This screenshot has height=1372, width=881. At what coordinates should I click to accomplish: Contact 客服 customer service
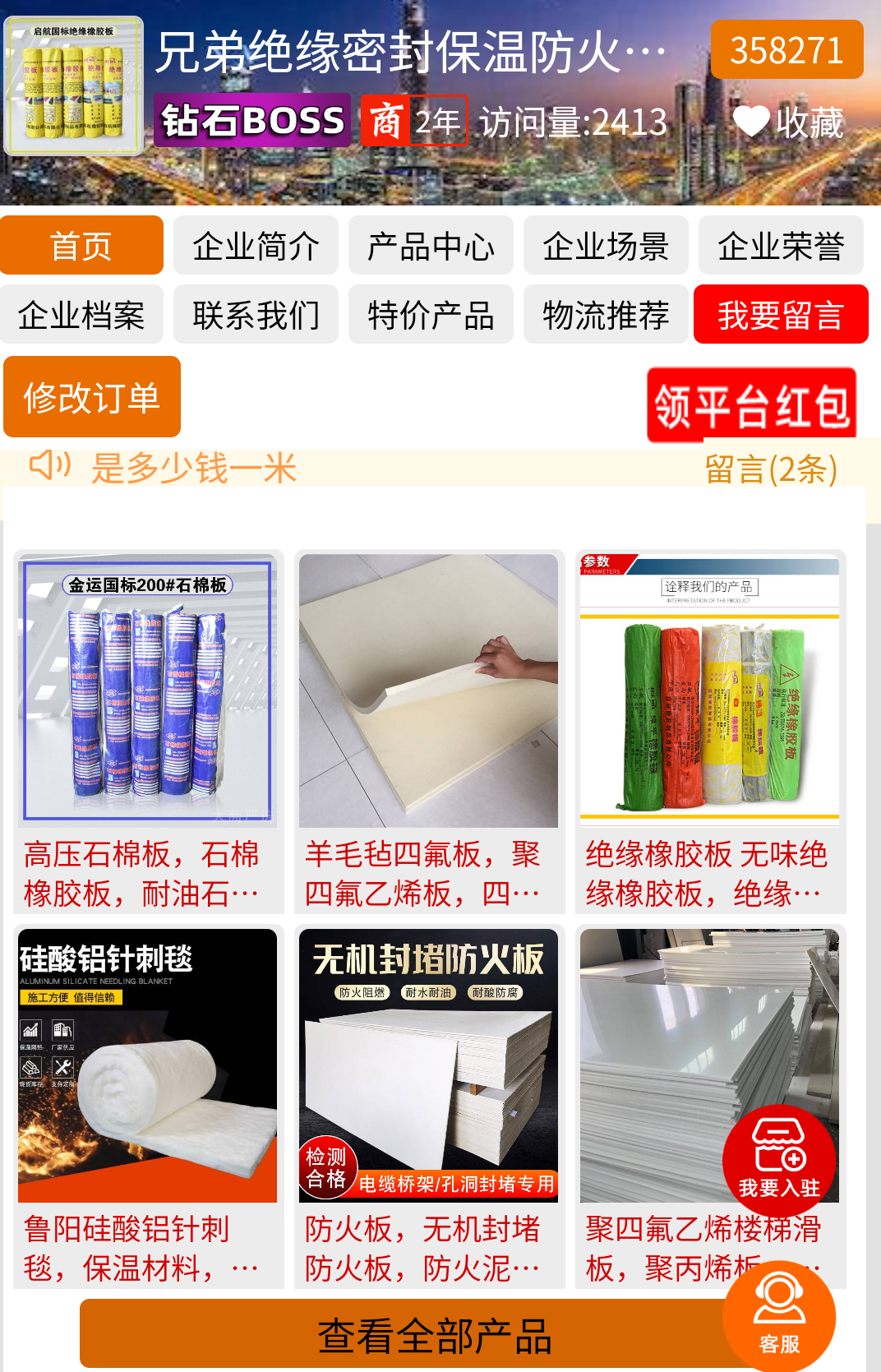coord(779,1317)
